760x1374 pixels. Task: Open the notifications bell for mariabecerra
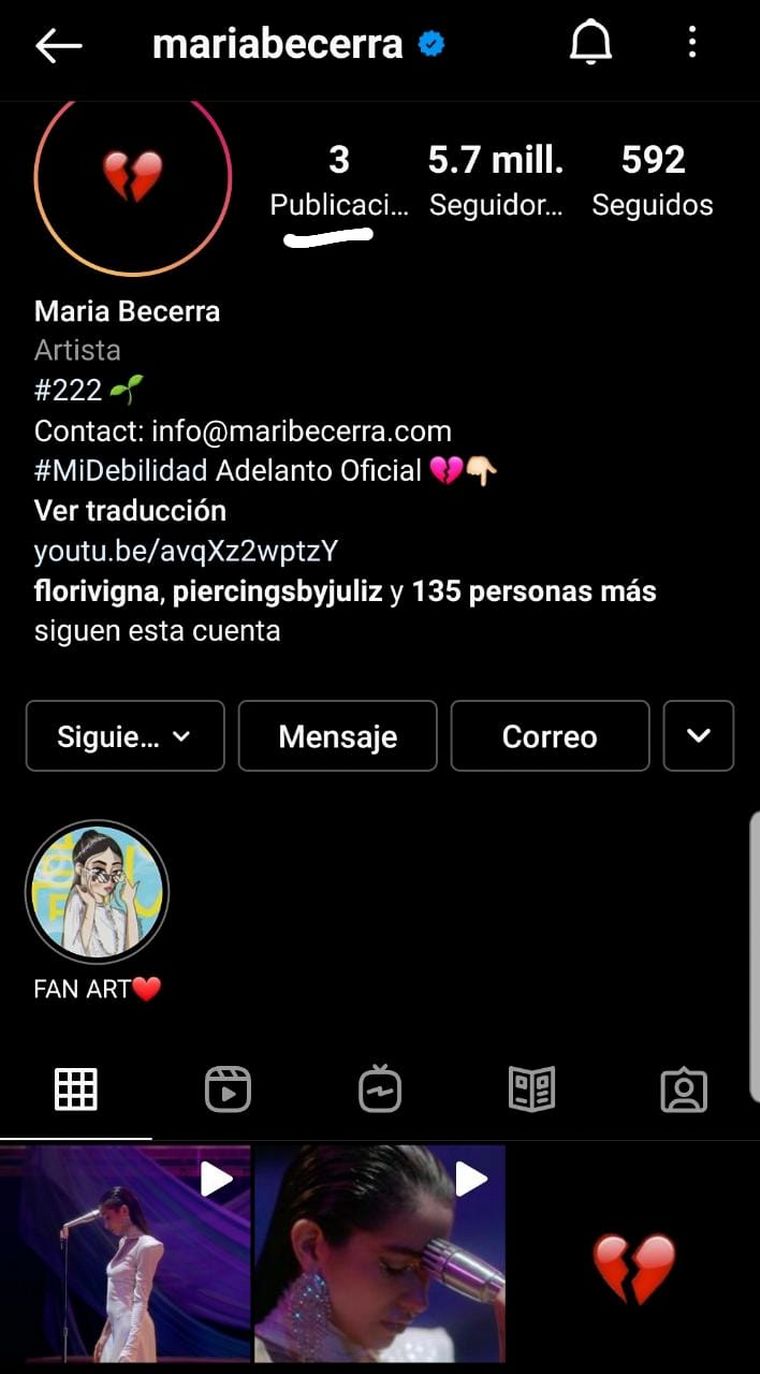[590, 44]
